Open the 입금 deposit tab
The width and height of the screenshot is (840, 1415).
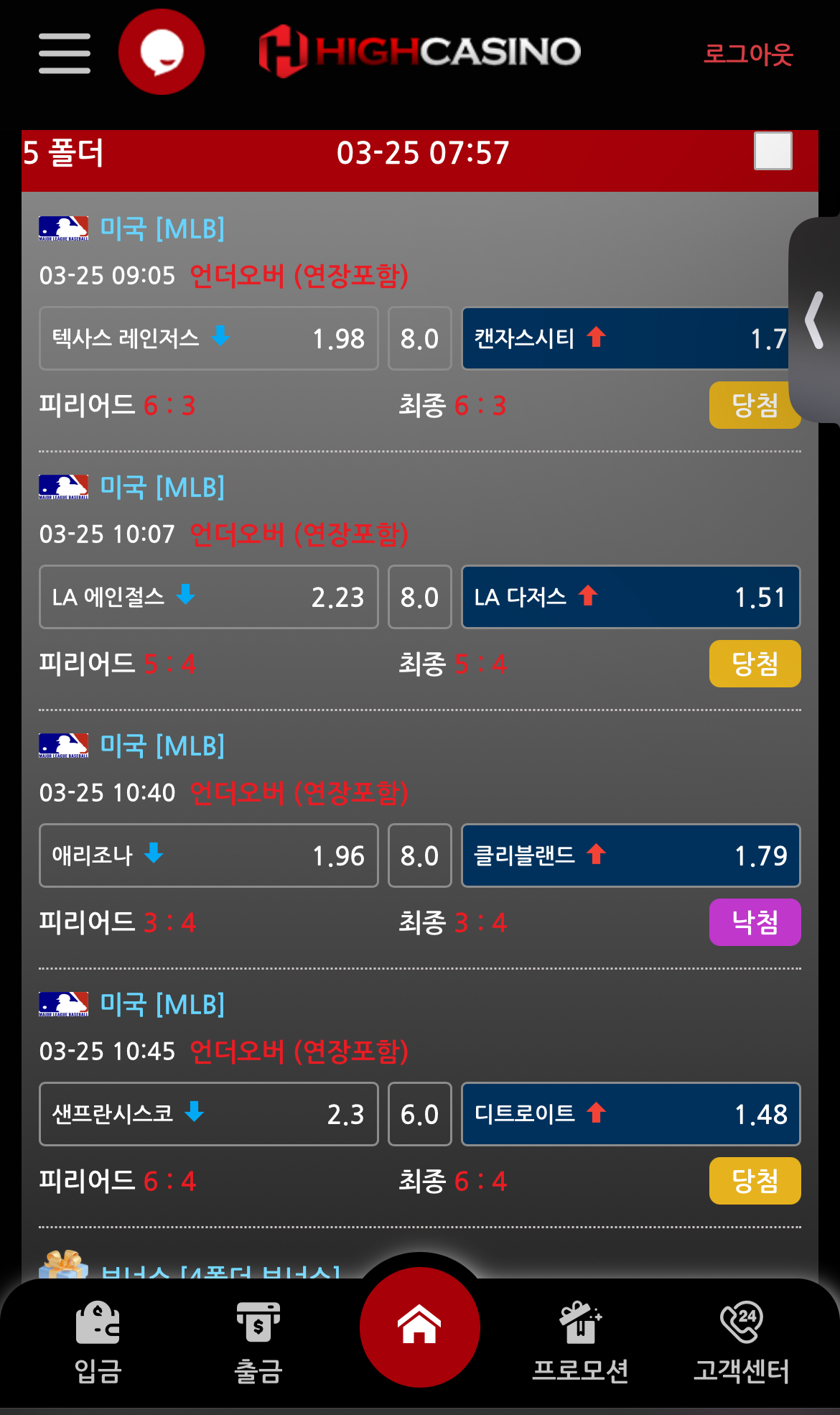coord(98,1342)
